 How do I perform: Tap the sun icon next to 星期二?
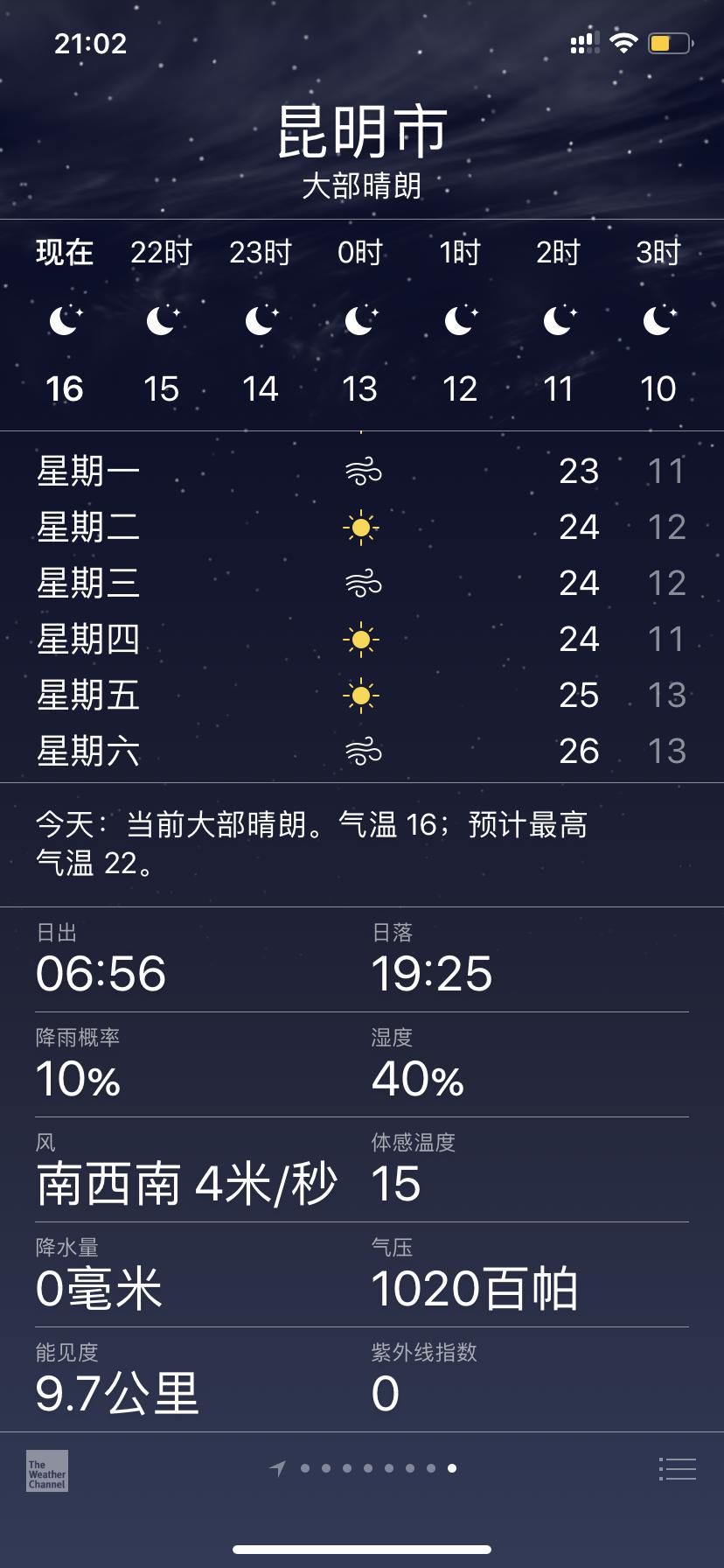click(361, 527)
